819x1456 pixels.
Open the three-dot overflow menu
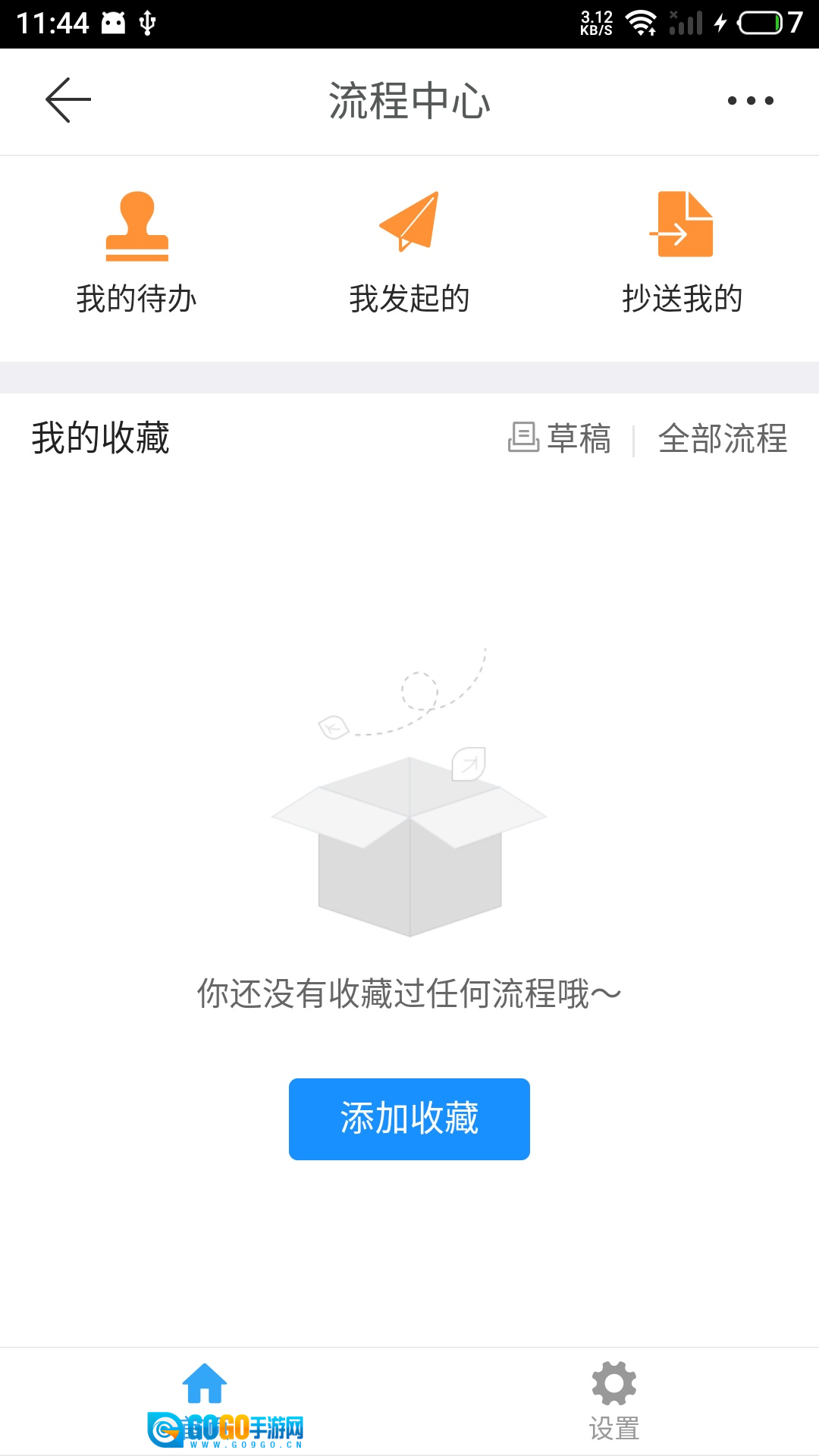pos(750,100)
